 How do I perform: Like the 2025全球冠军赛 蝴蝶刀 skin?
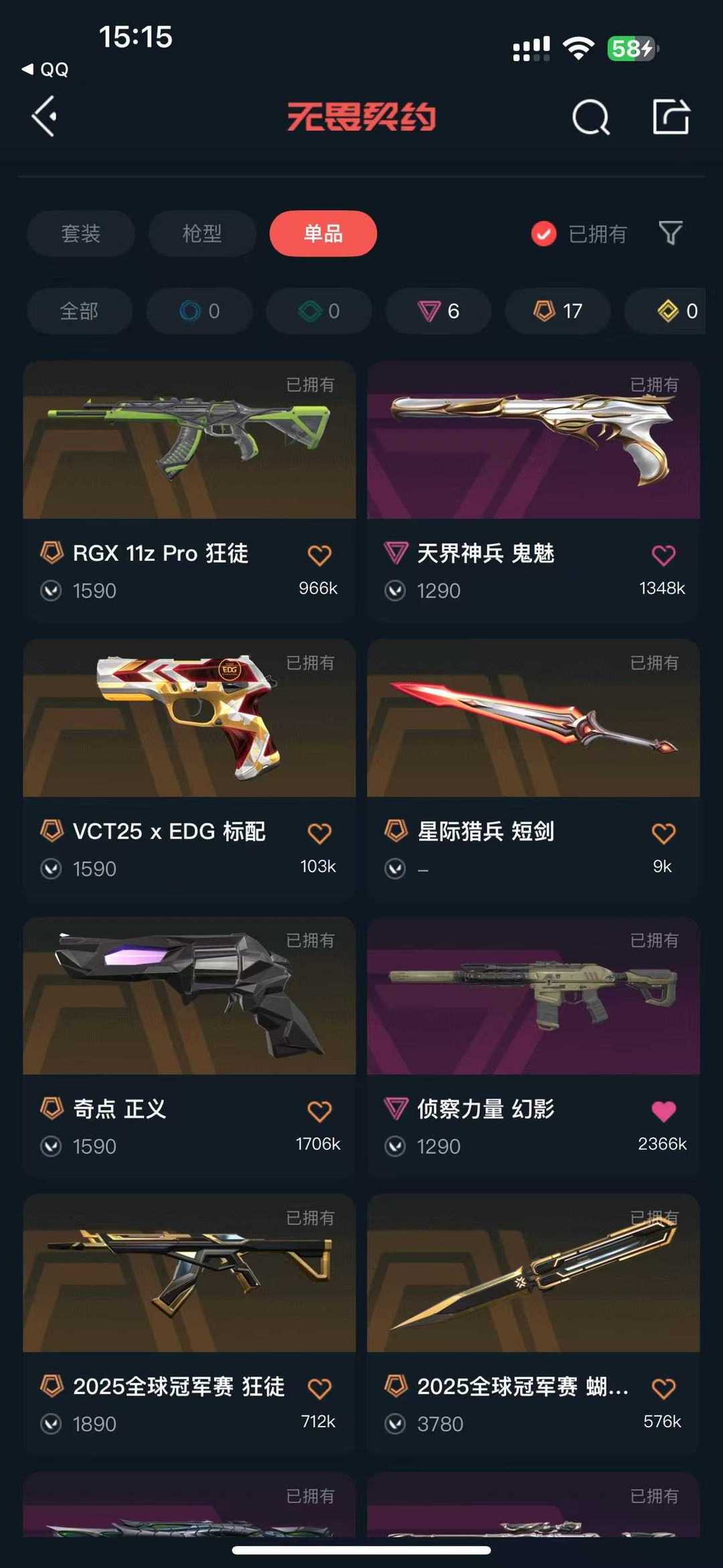pyautogui.click(x=663, y=1388)
